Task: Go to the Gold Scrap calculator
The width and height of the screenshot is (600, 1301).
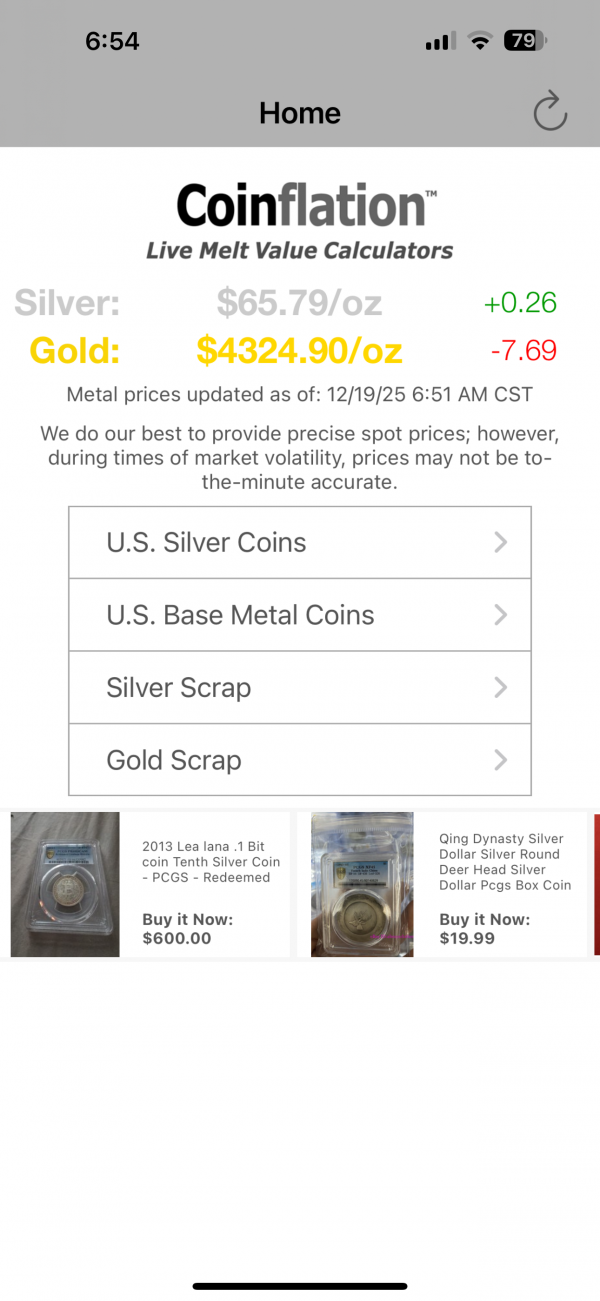Action: tap(300, 760)
